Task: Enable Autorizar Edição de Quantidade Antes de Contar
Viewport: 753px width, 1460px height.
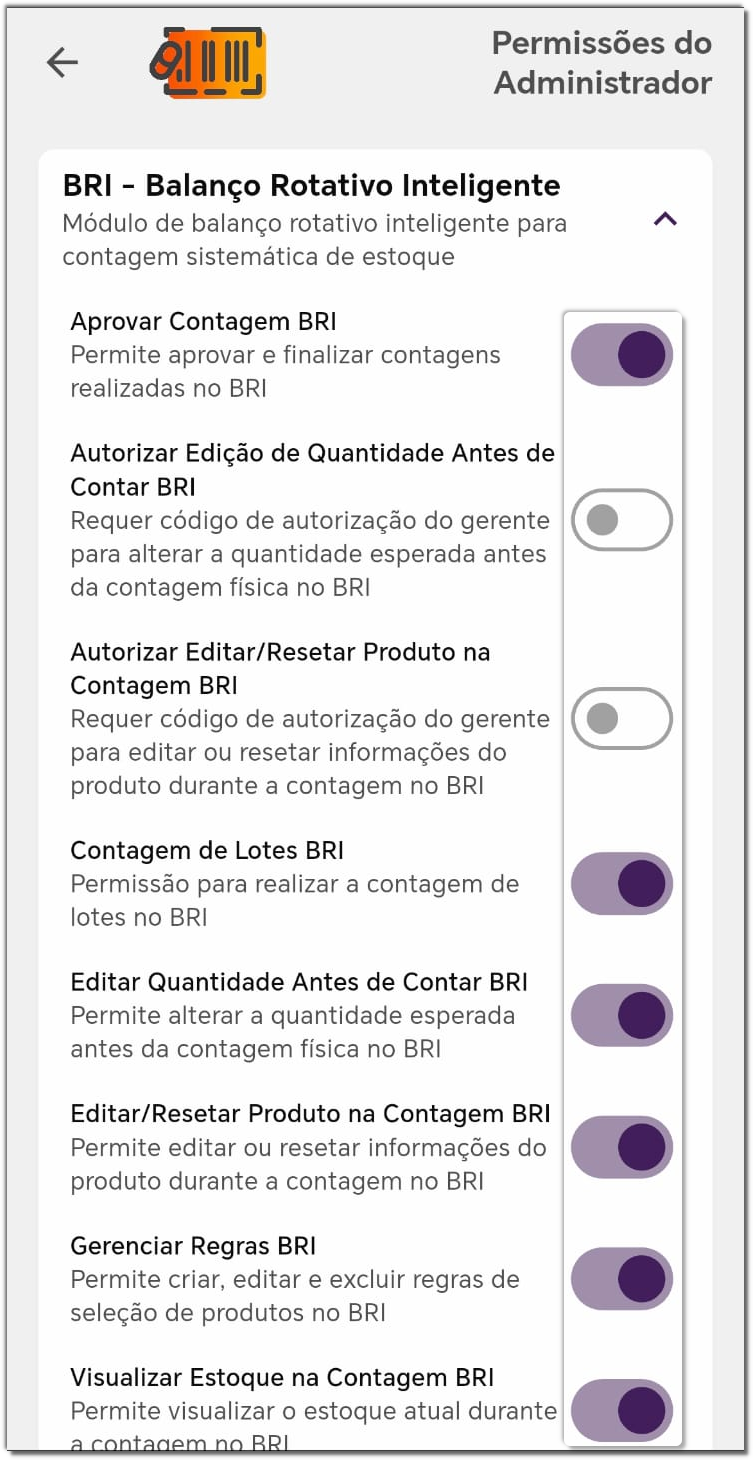Action: coord(621,520)
